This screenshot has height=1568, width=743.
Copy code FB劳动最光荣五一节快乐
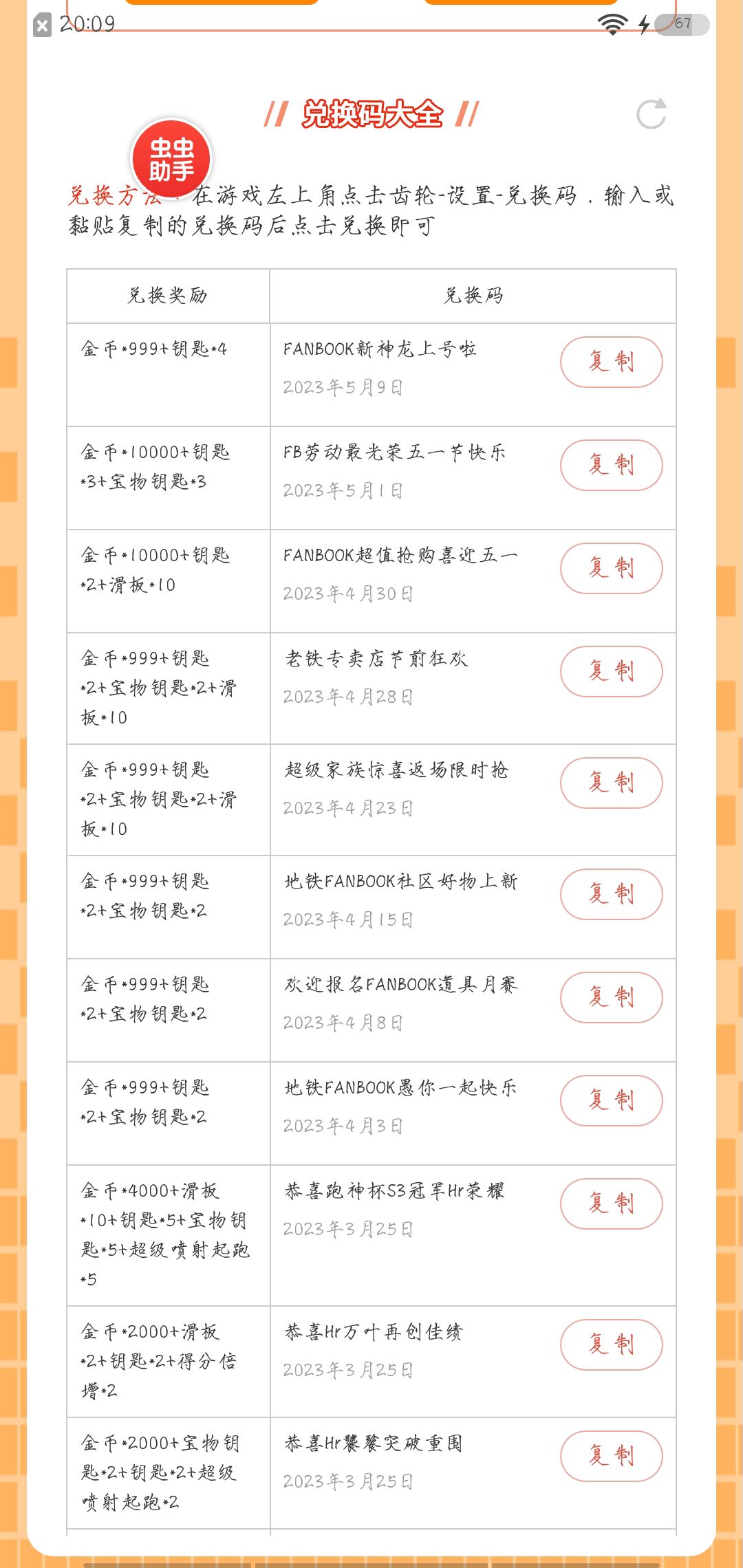612,465
